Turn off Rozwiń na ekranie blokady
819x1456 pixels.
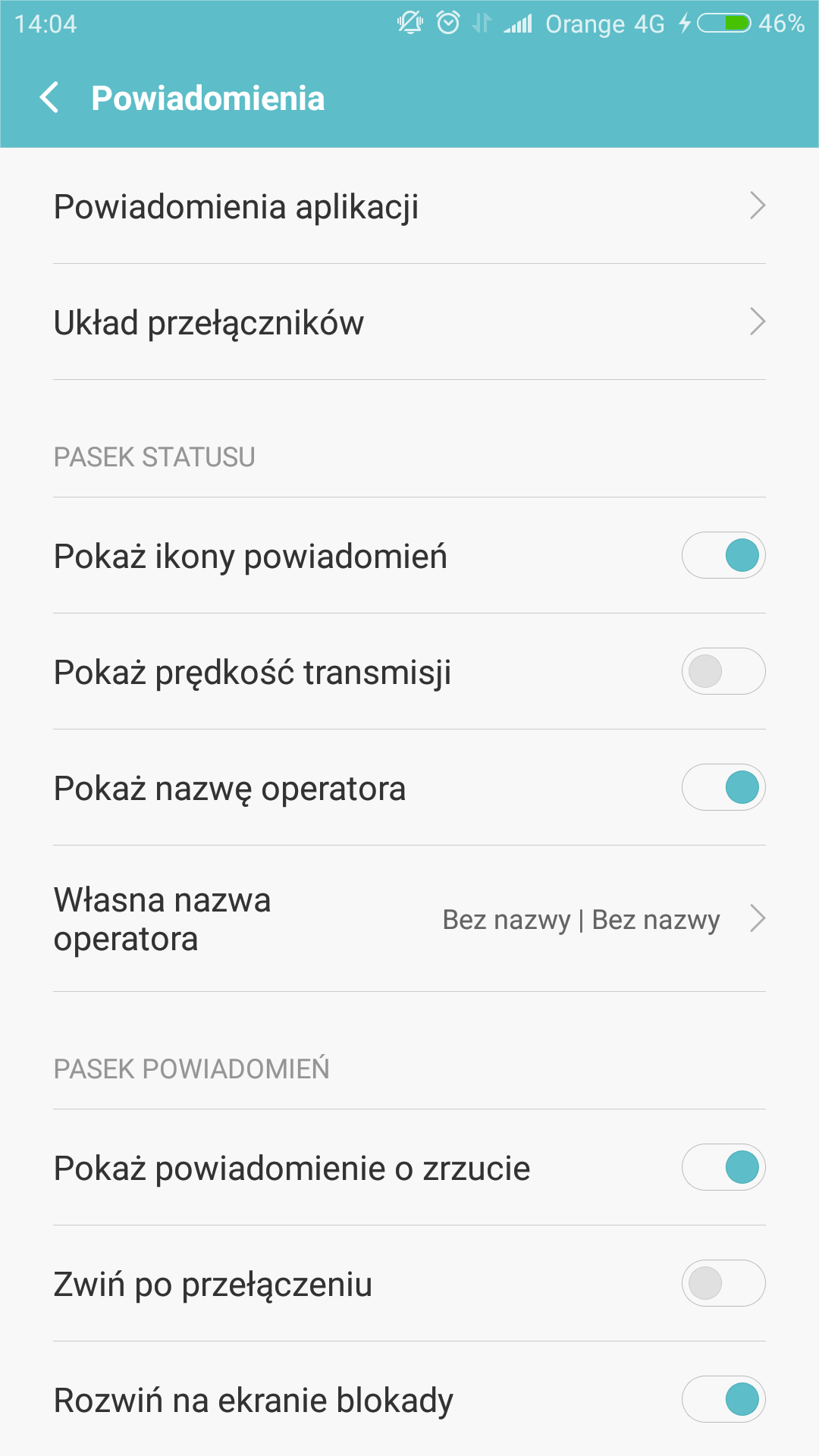point(723,1399)
